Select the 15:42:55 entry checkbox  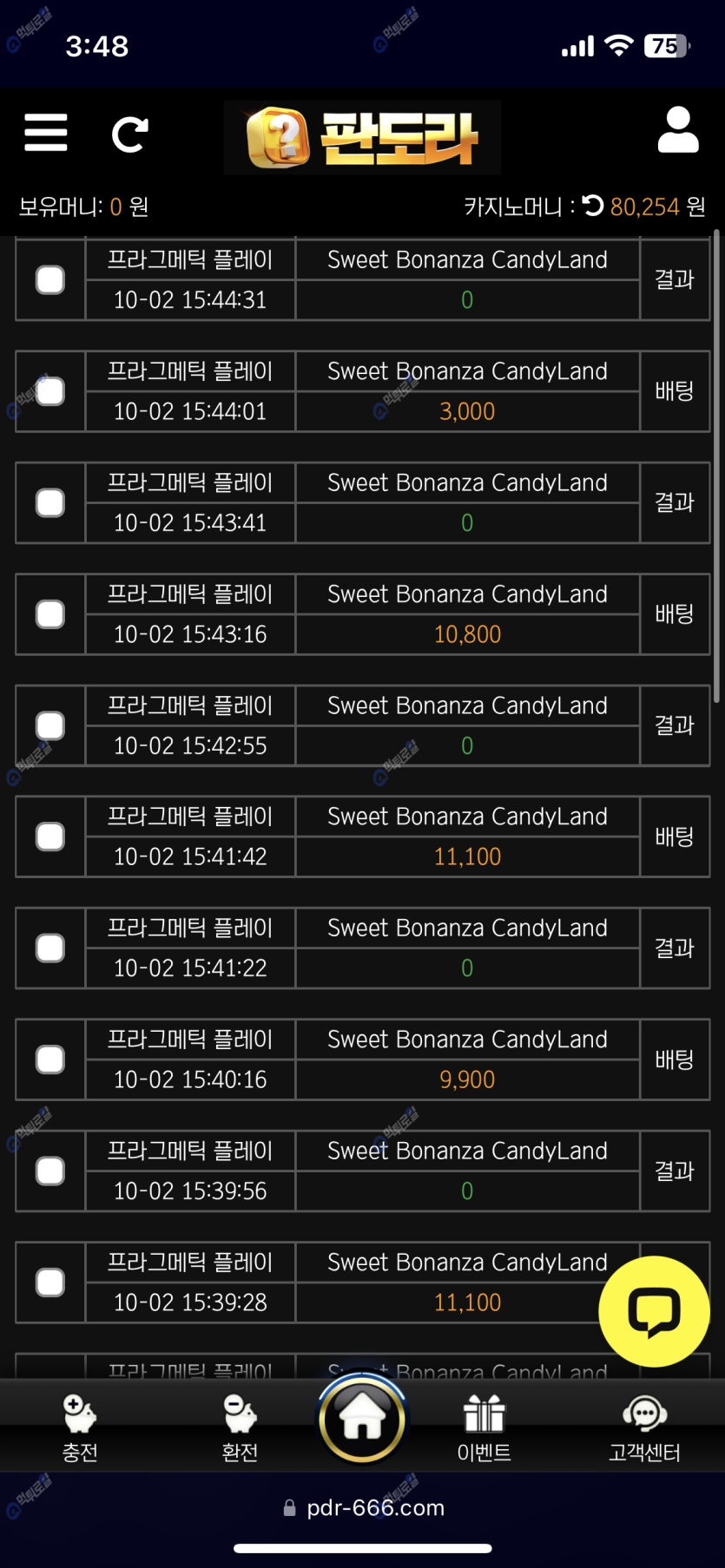[x=50, y=725]
